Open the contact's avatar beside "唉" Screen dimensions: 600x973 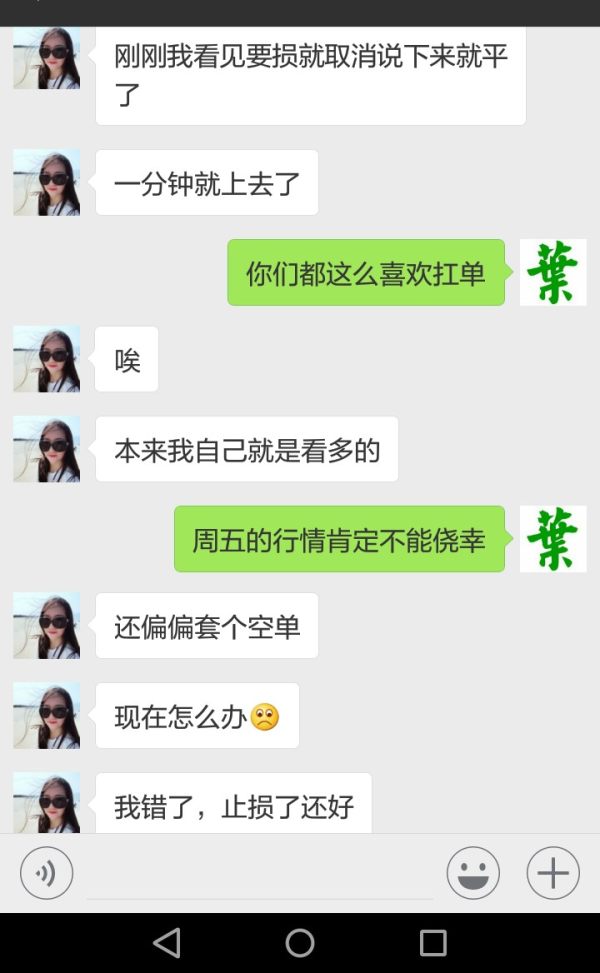[x=46, y=359]
